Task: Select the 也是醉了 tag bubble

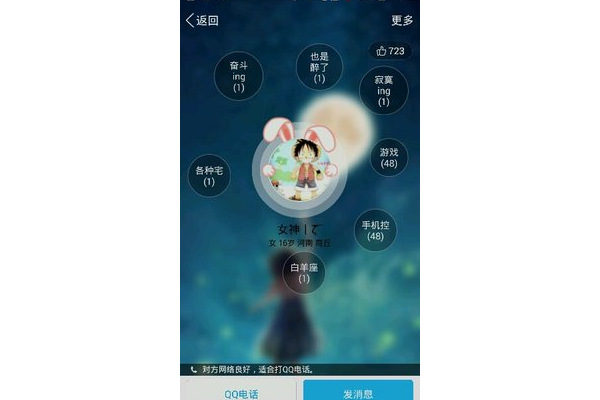Action: coord(319,67)
